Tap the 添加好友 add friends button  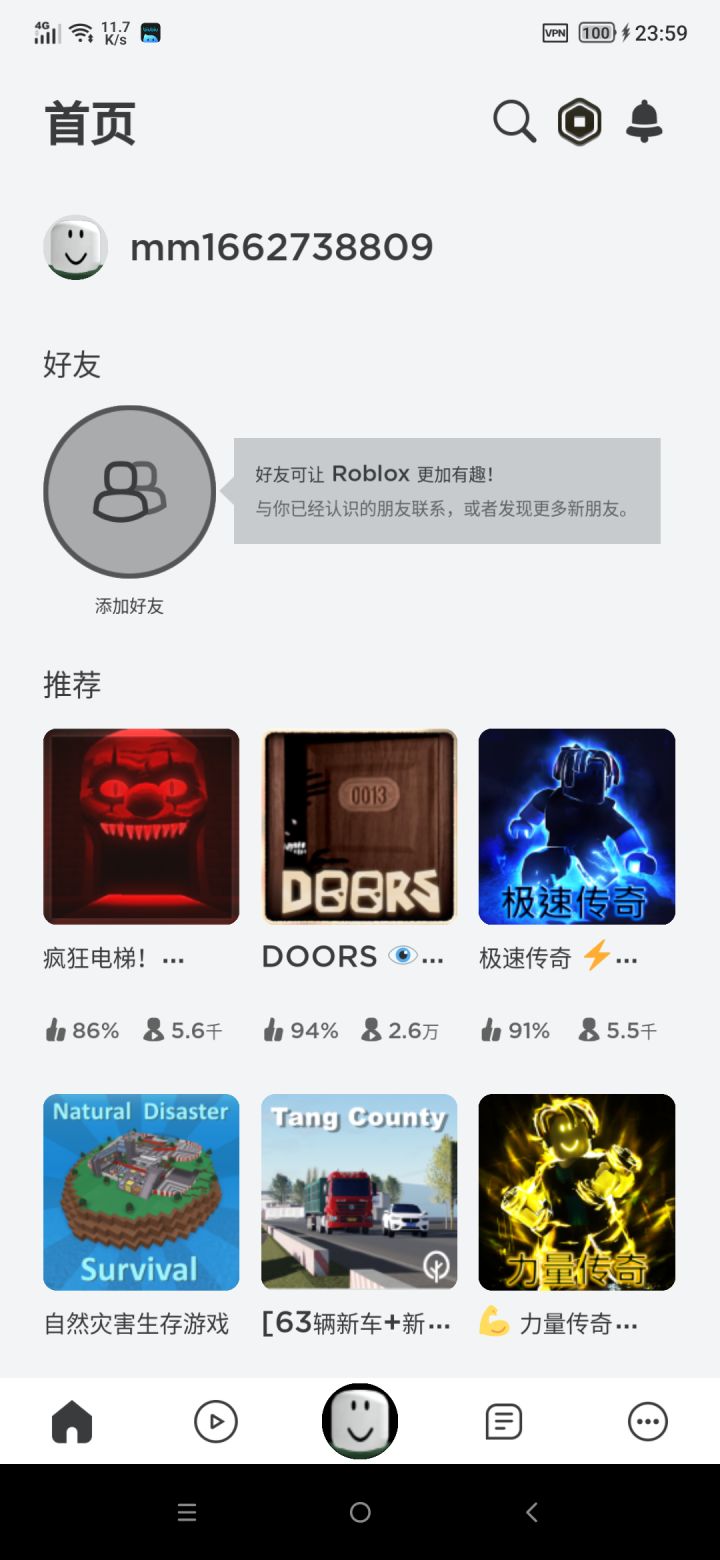pos(129,491)
